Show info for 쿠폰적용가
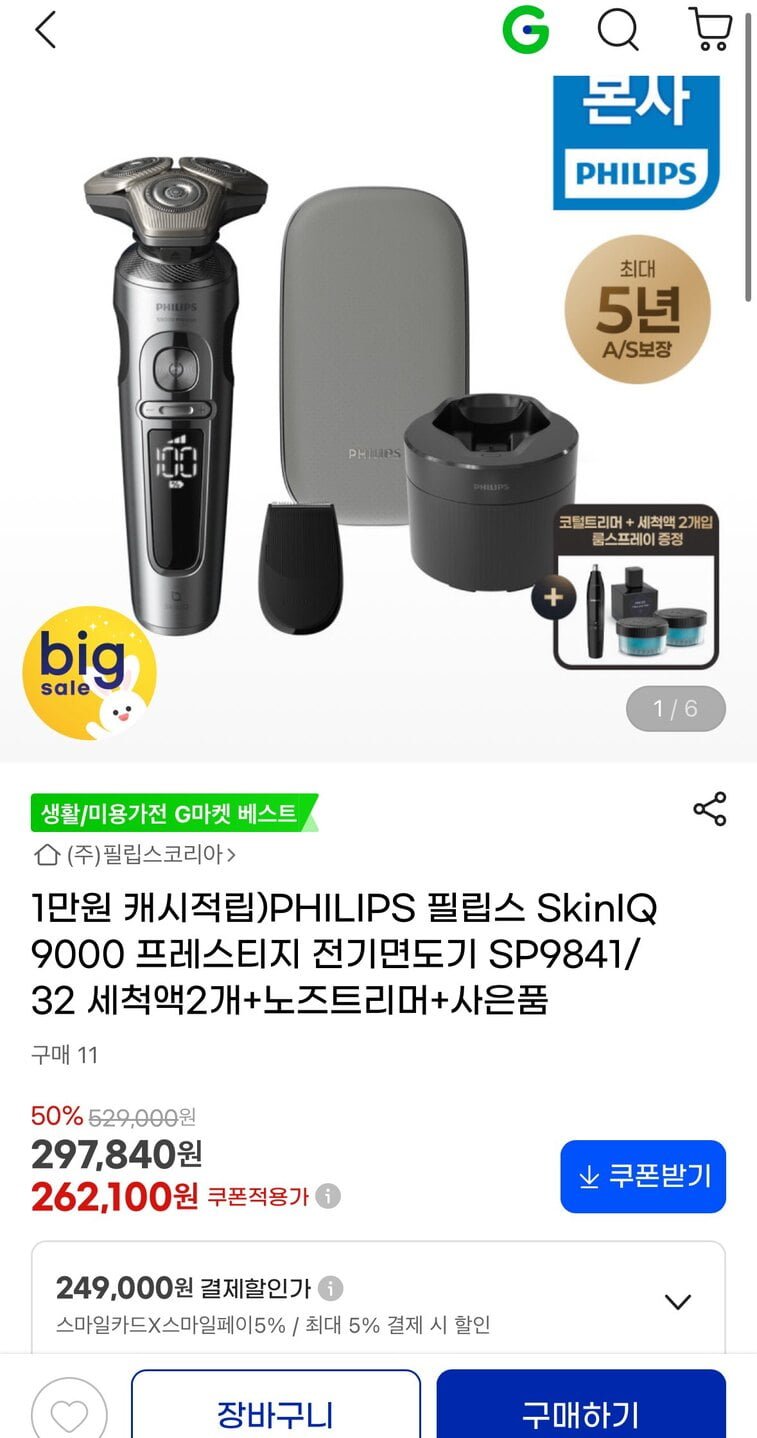Screen dimensions: 757x1438 click(328, 1196)
